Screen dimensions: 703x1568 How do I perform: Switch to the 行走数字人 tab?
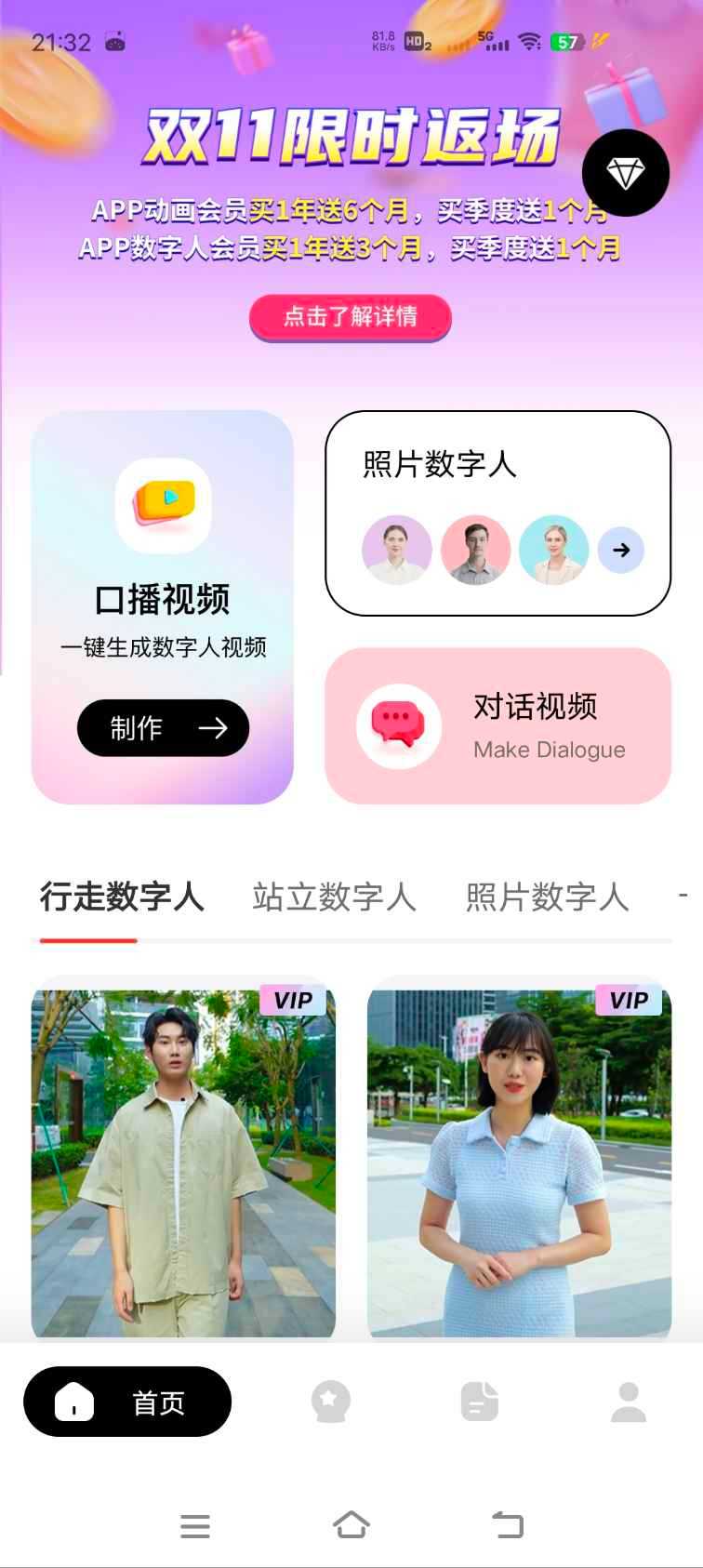pyautogui.click(x=122, y=897)
